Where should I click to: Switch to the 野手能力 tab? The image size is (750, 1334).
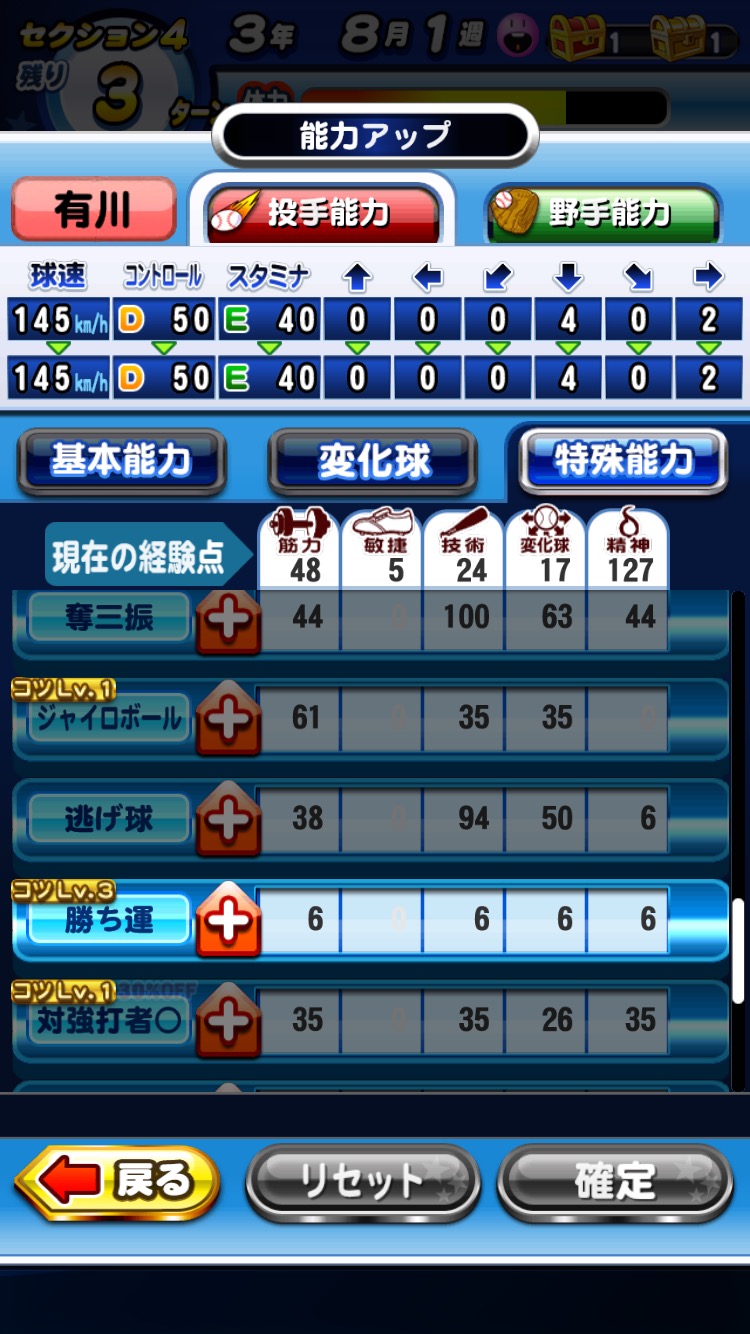coord(605,212)
